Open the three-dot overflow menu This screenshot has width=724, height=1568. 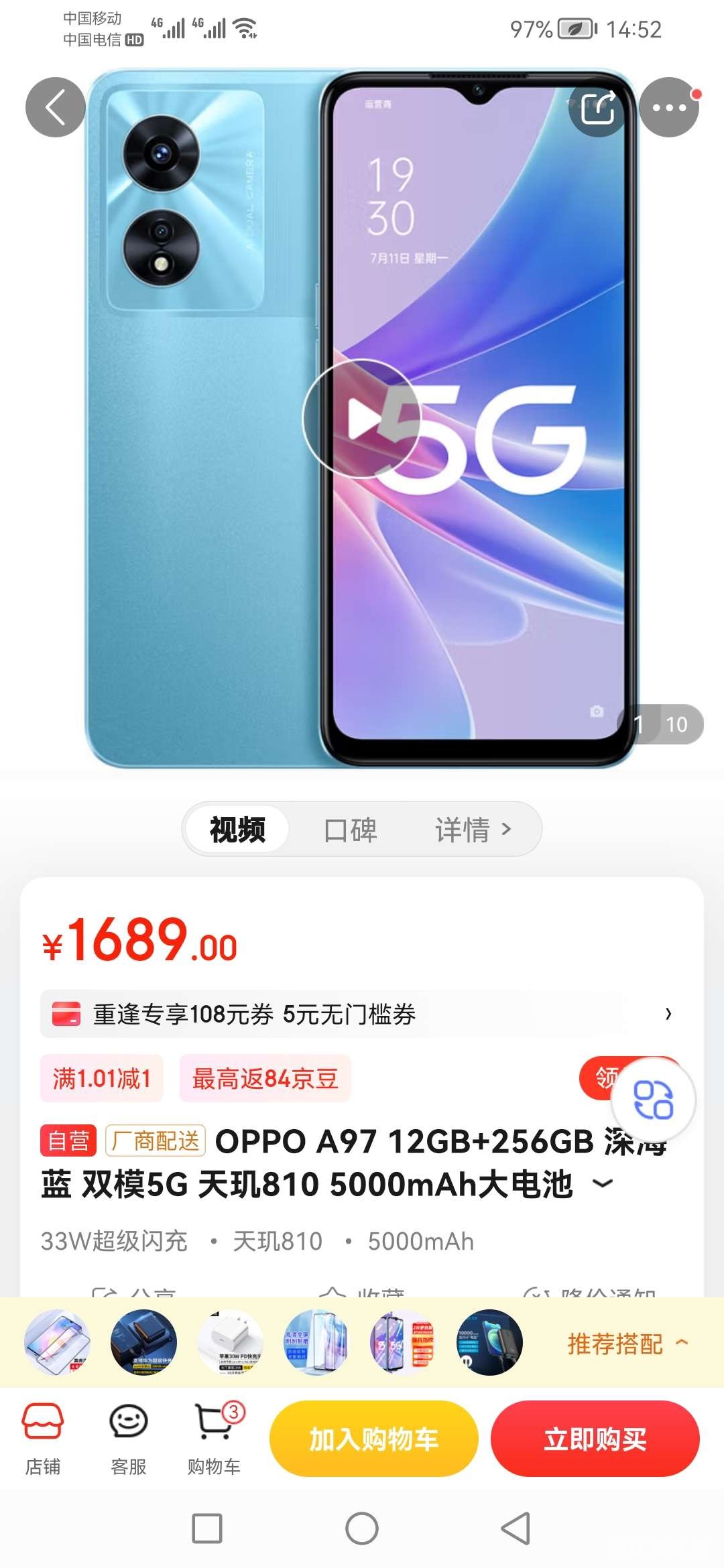click(x=668, y=107)
